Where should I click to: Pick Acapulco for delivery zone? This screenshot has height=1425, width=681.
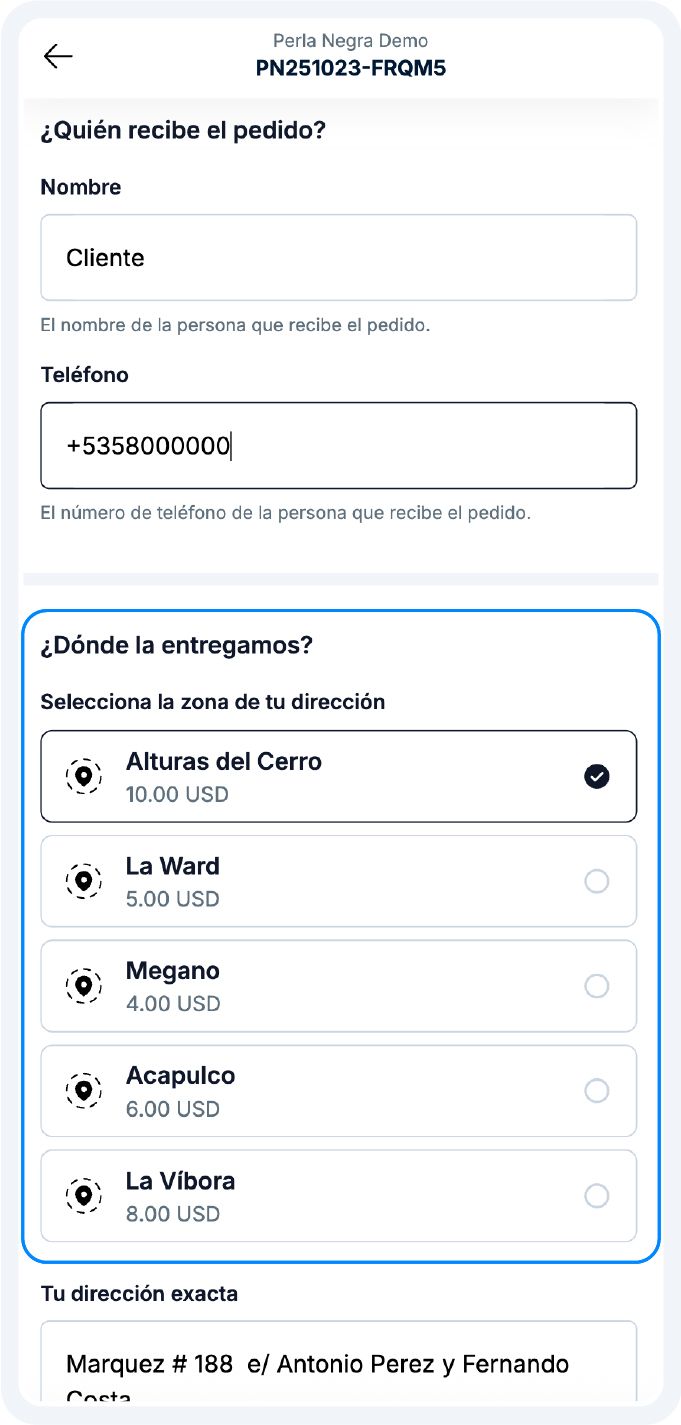(338, 1091)
